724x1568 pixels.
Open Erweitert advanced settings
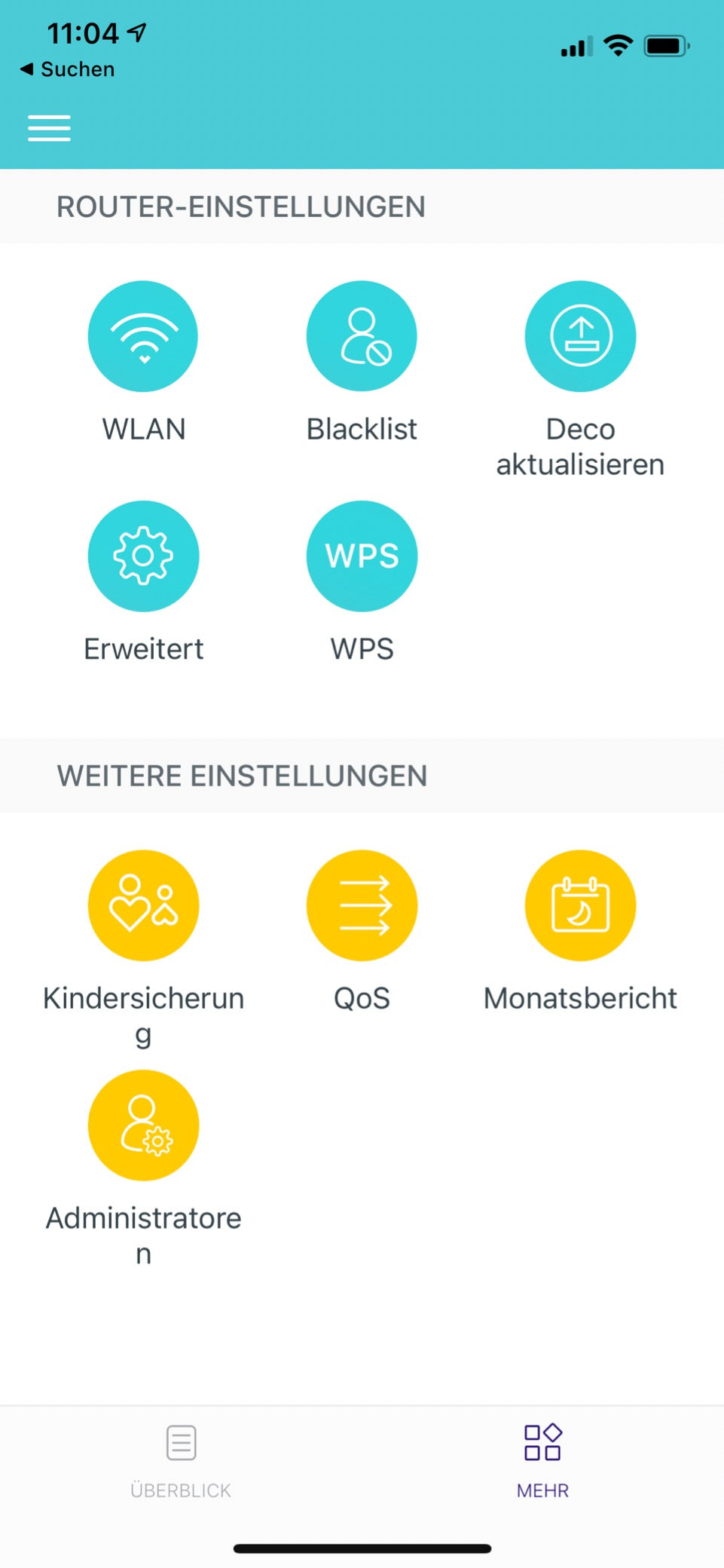click(143, 556)
